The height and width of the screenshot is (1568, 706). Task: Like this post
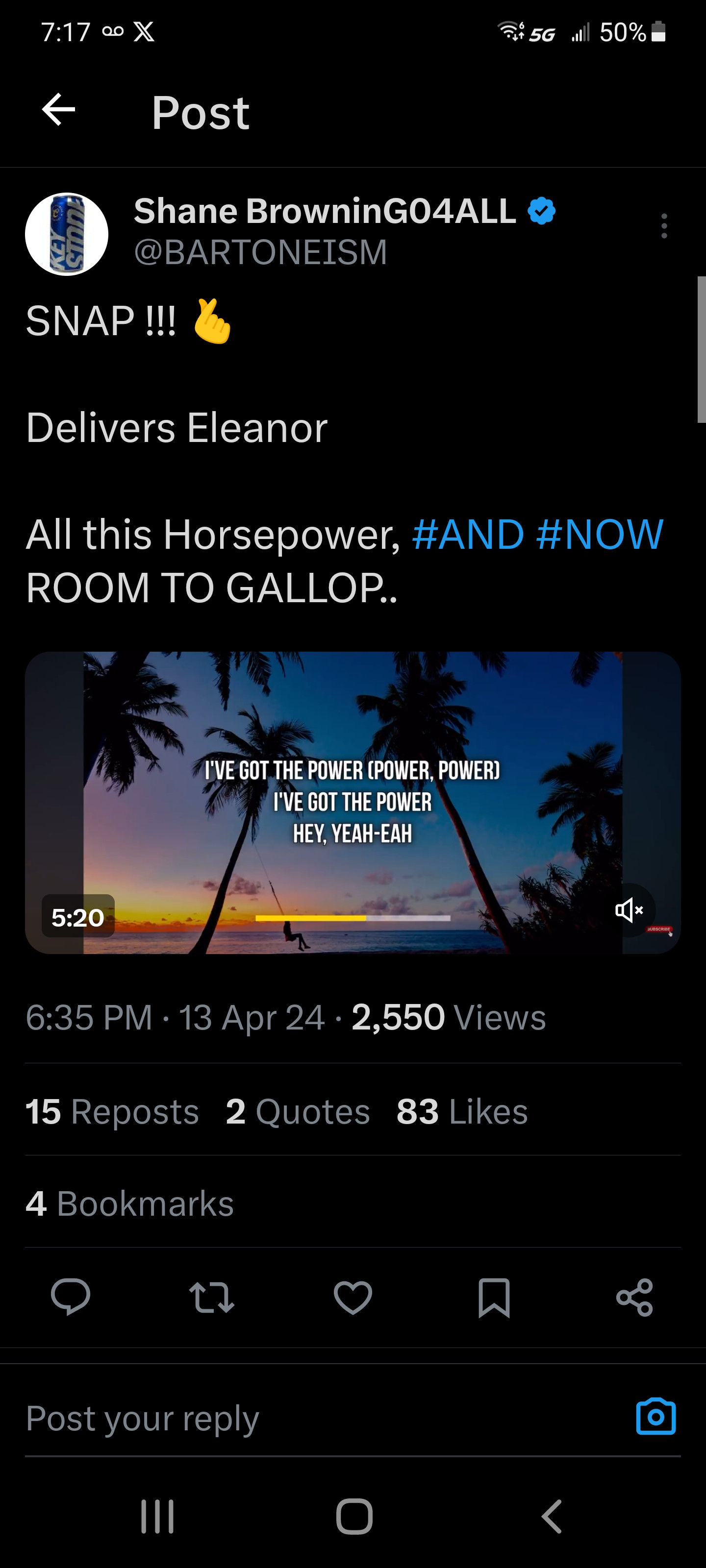353,1297
